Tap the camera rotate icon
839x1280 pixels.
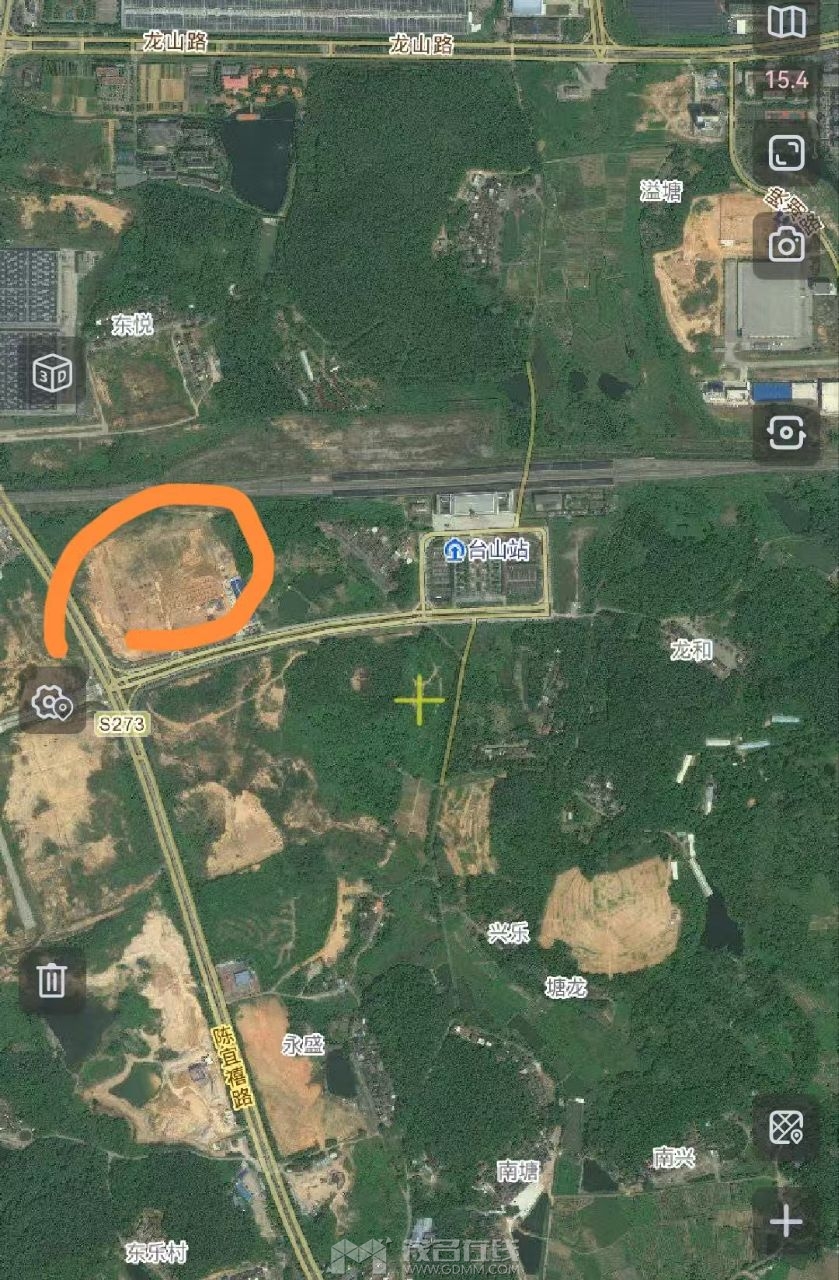pyautogui.click(x=786, y=431)
